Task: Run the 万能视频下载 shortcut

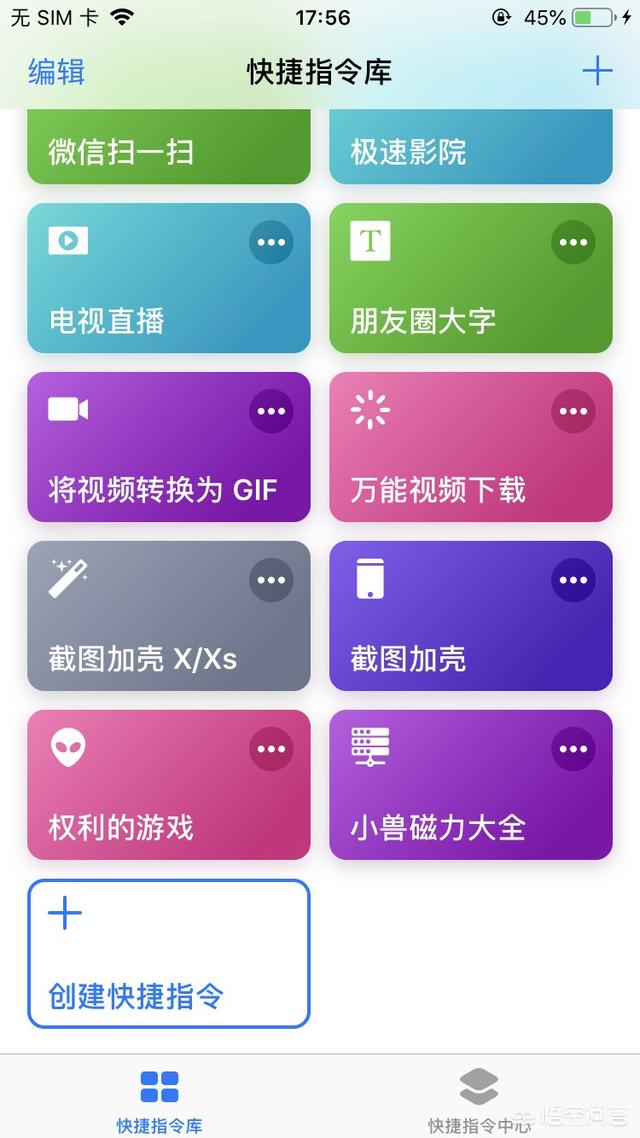Action: coord(471,447)
